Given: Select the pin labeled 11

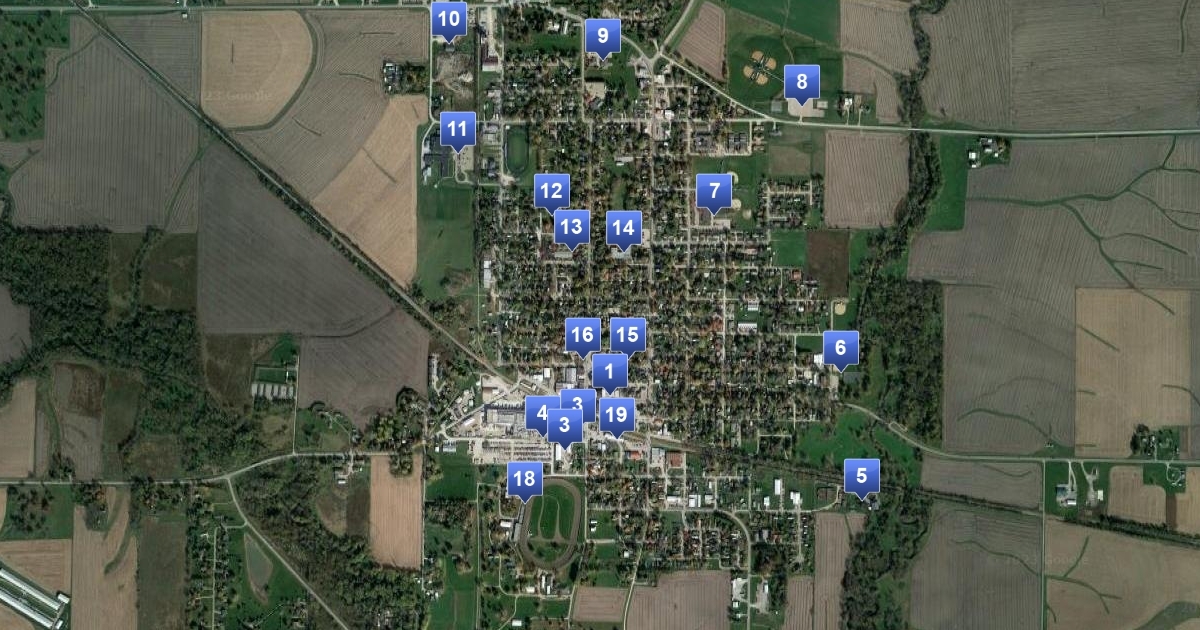Looking at the screenshot, I should (458, 129).
